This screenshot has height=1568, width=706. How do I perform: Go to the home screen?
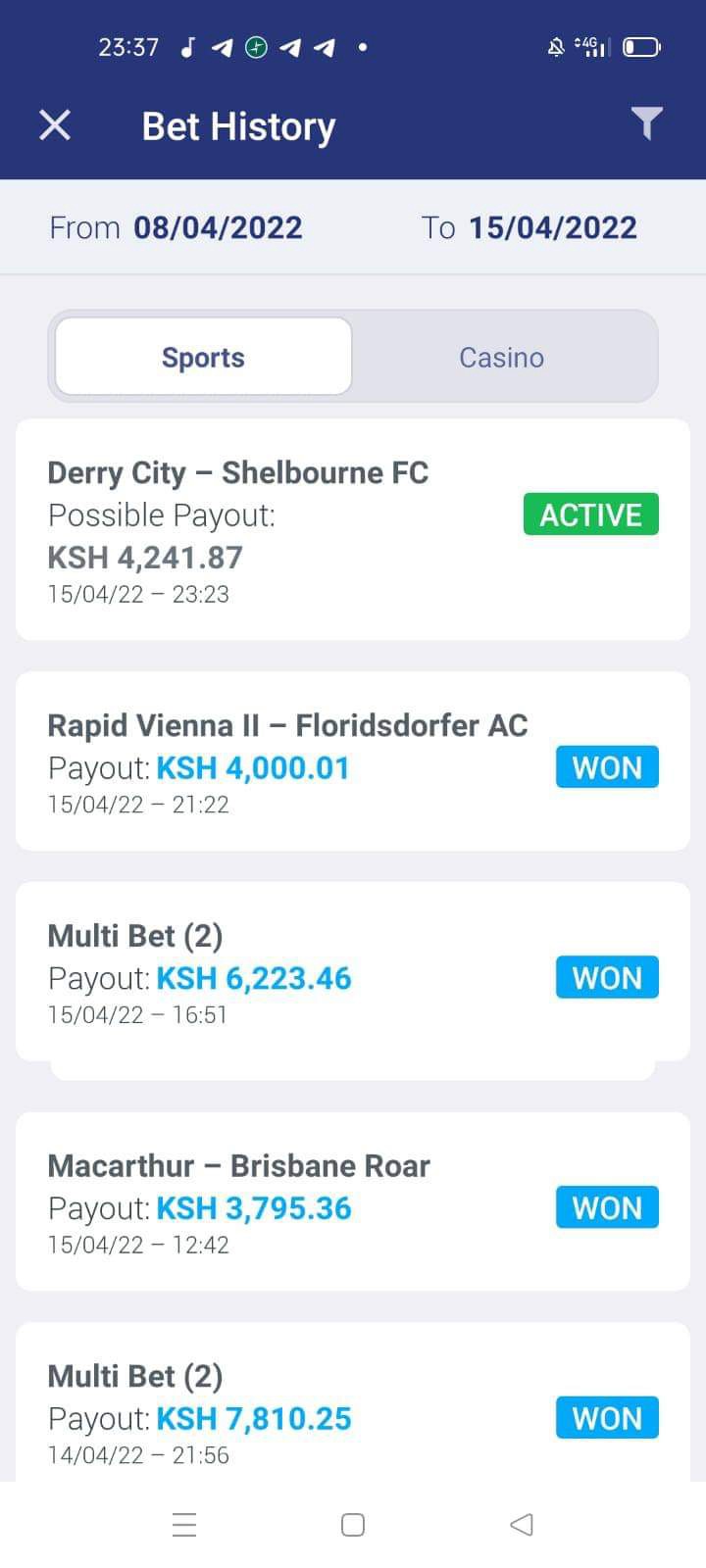[x=353, y=1525]
